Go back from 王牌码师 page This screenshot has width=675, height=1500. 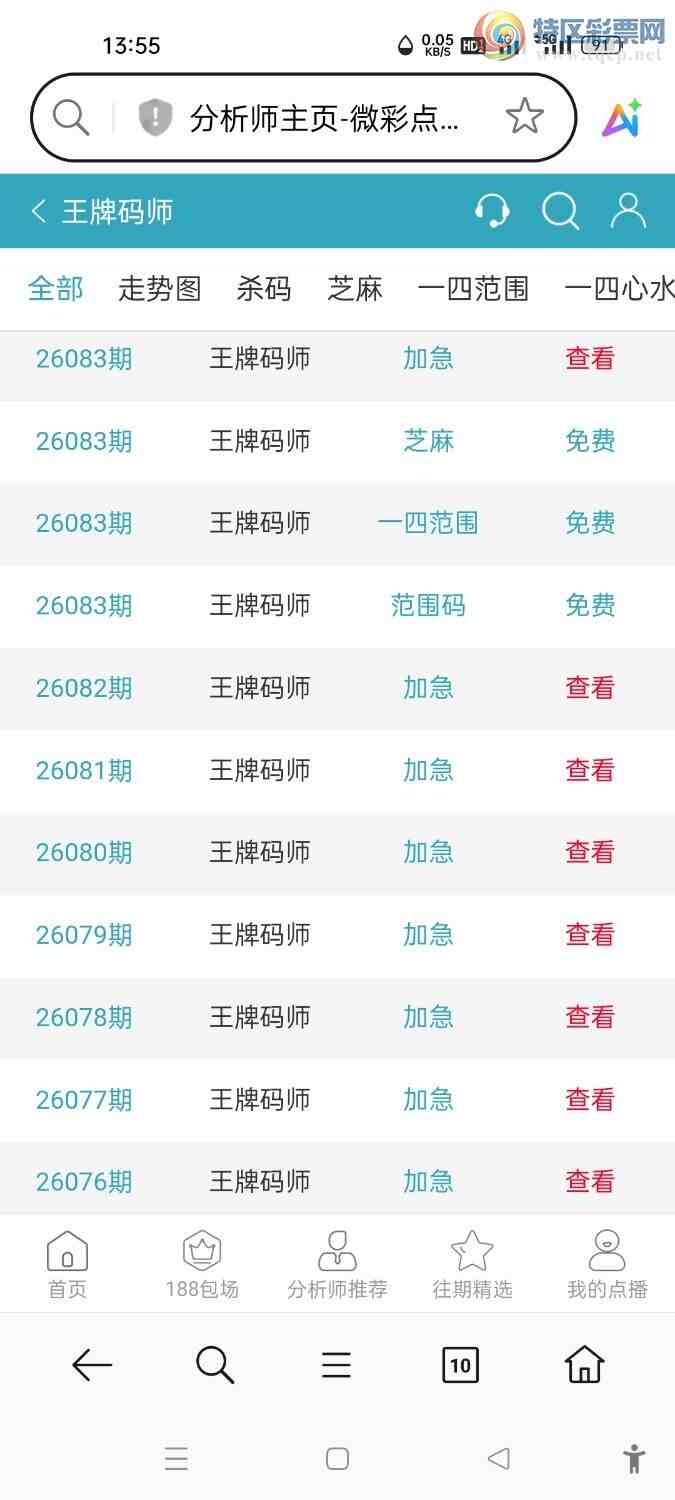coord(39,211)
